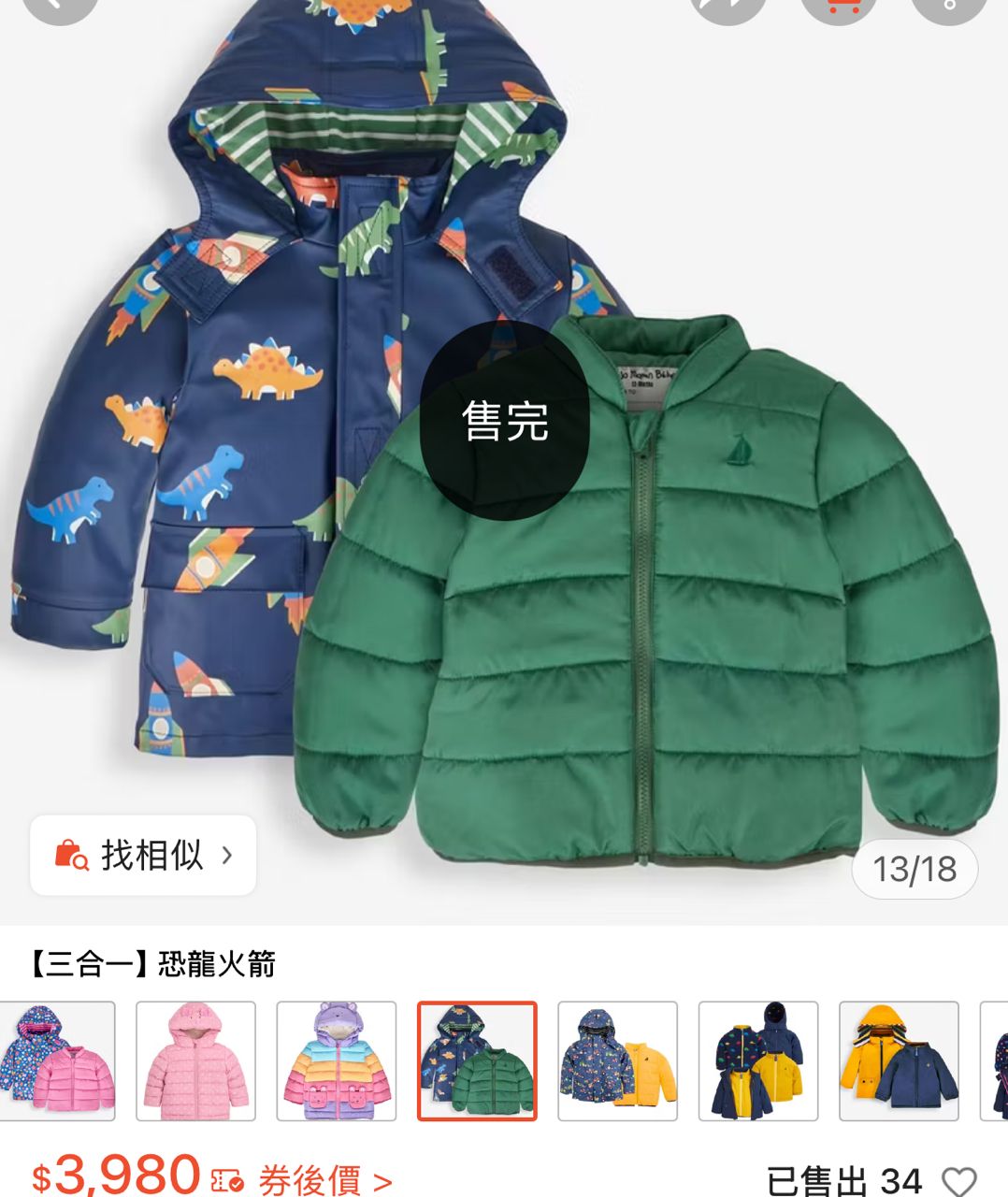Open the 券後價 after-coupon price link
The image size is (1008, 1197).
324,1180
